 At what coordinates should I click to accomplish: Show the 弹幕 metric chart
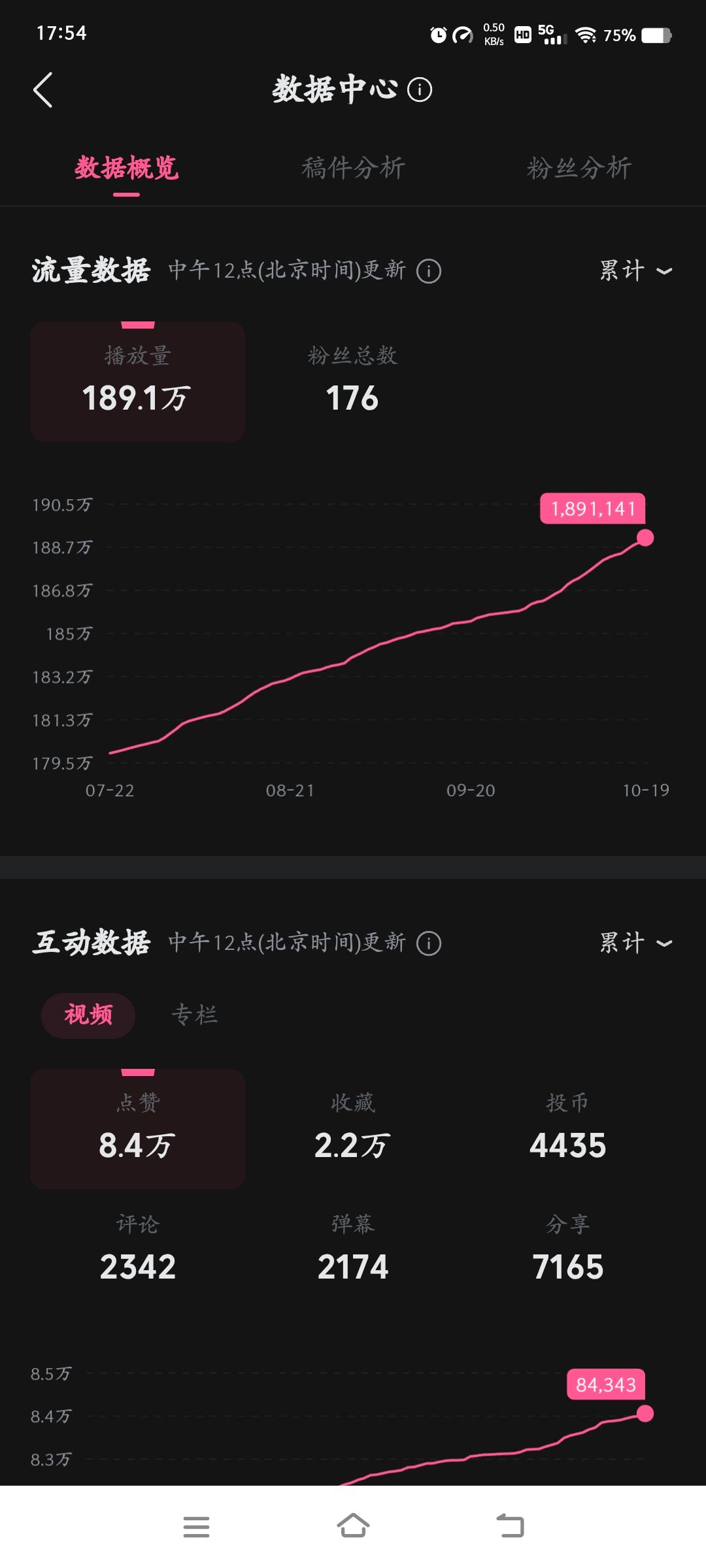[352, 1249]
